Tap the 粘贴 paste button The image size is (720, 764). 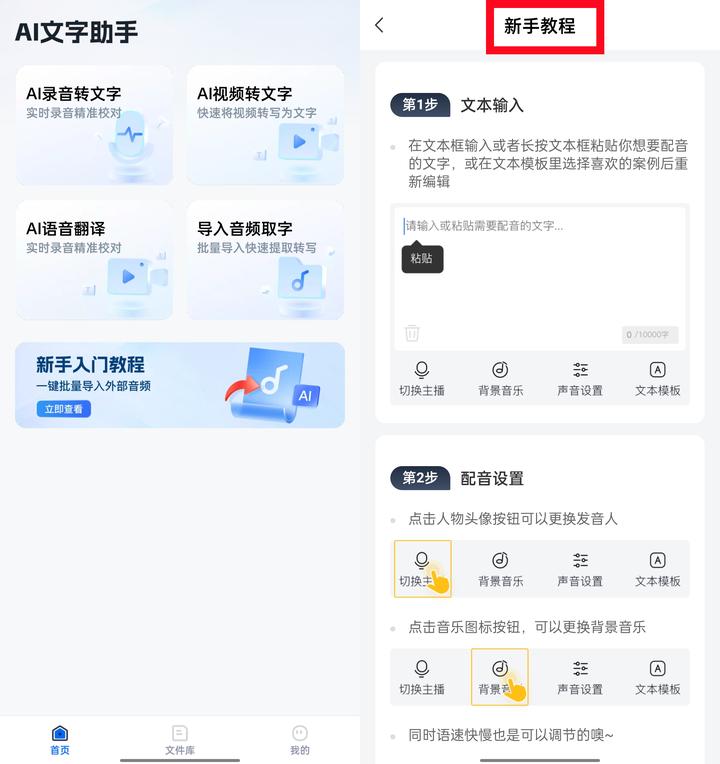coord(423,258)
